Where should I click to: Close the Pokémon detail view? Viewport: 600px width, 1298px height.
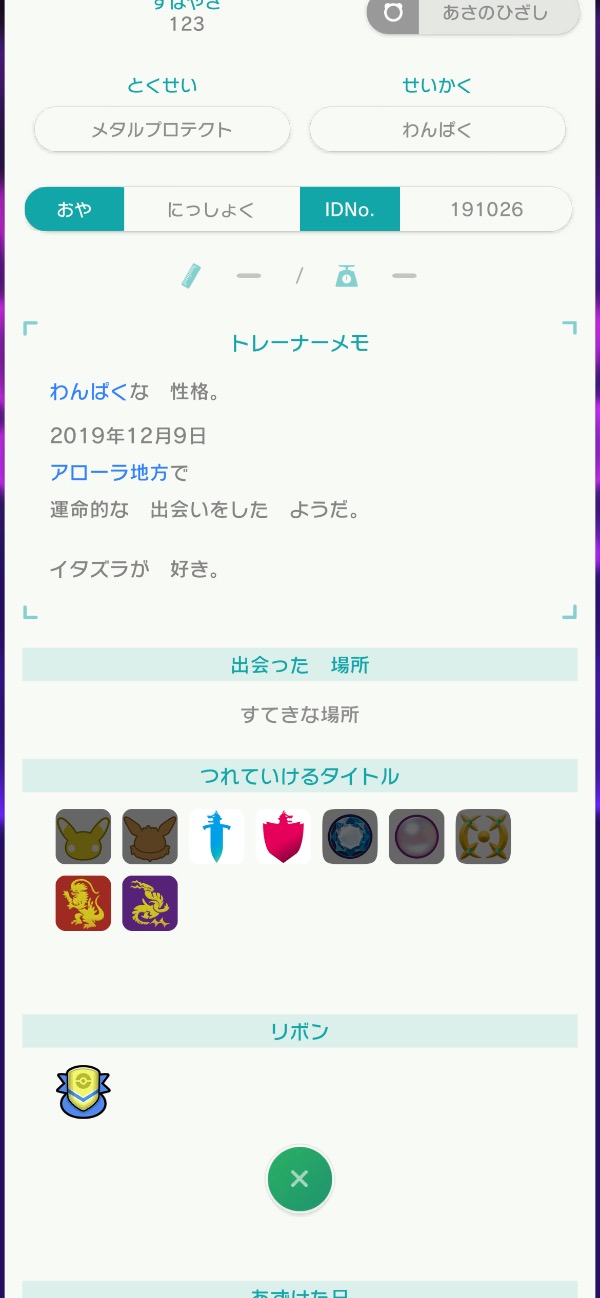299,1179
